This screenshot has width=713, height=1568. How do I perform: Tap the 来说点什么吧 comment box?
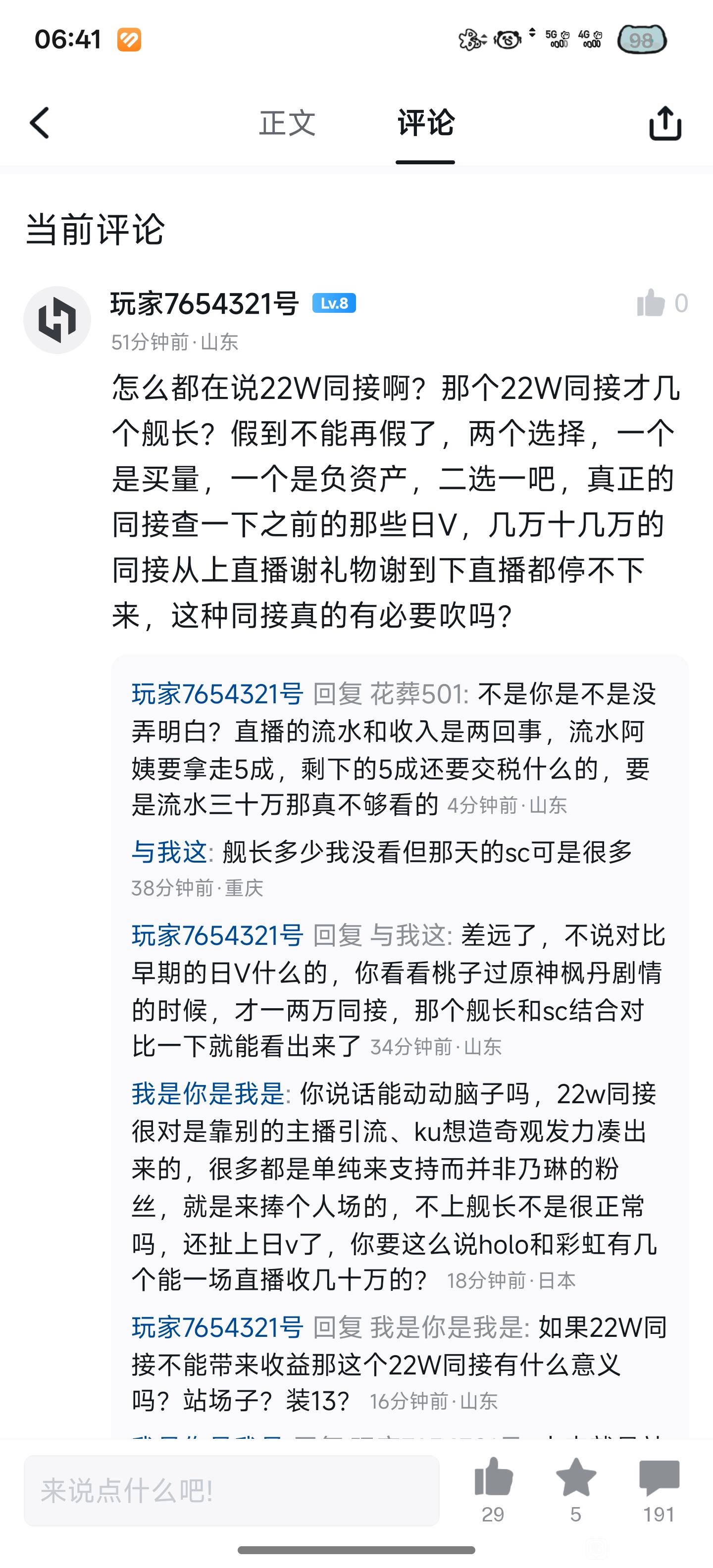click(x=231, y=1490)
